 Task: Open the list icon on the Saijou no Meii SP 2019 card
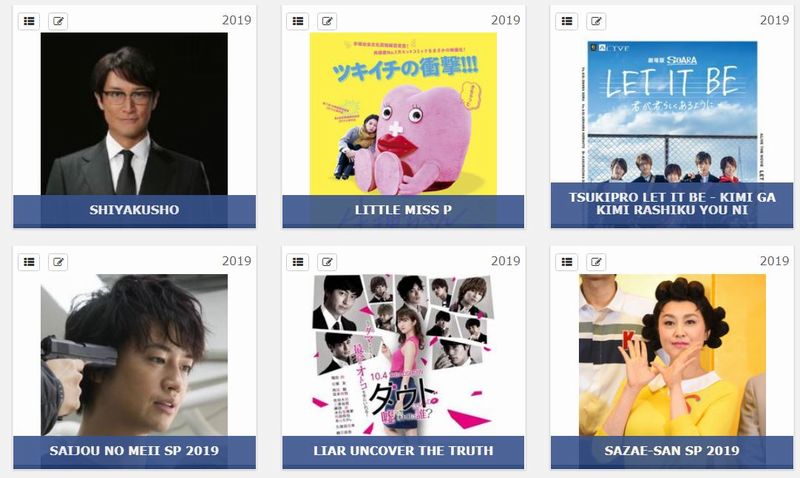coord(28,261)
